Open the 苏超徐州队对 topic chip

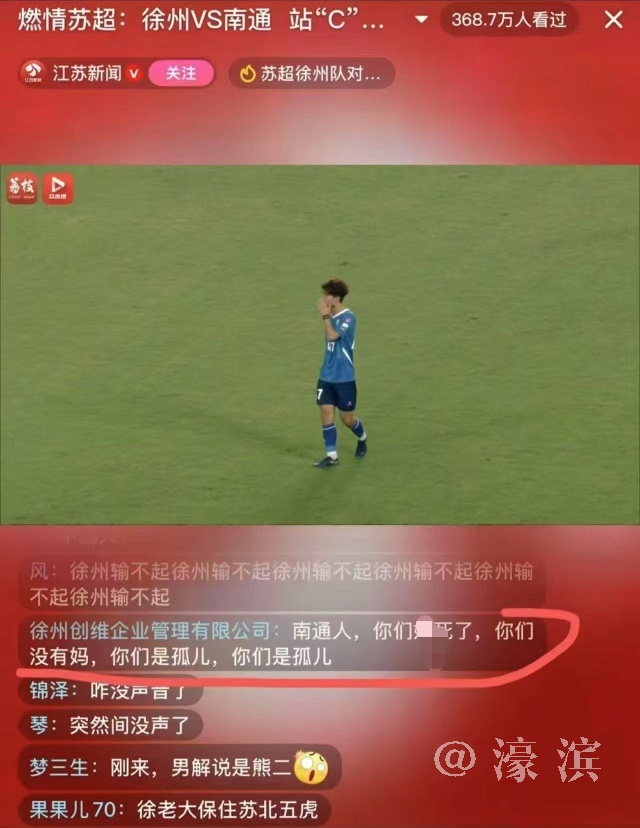click(x=311, y=73)
